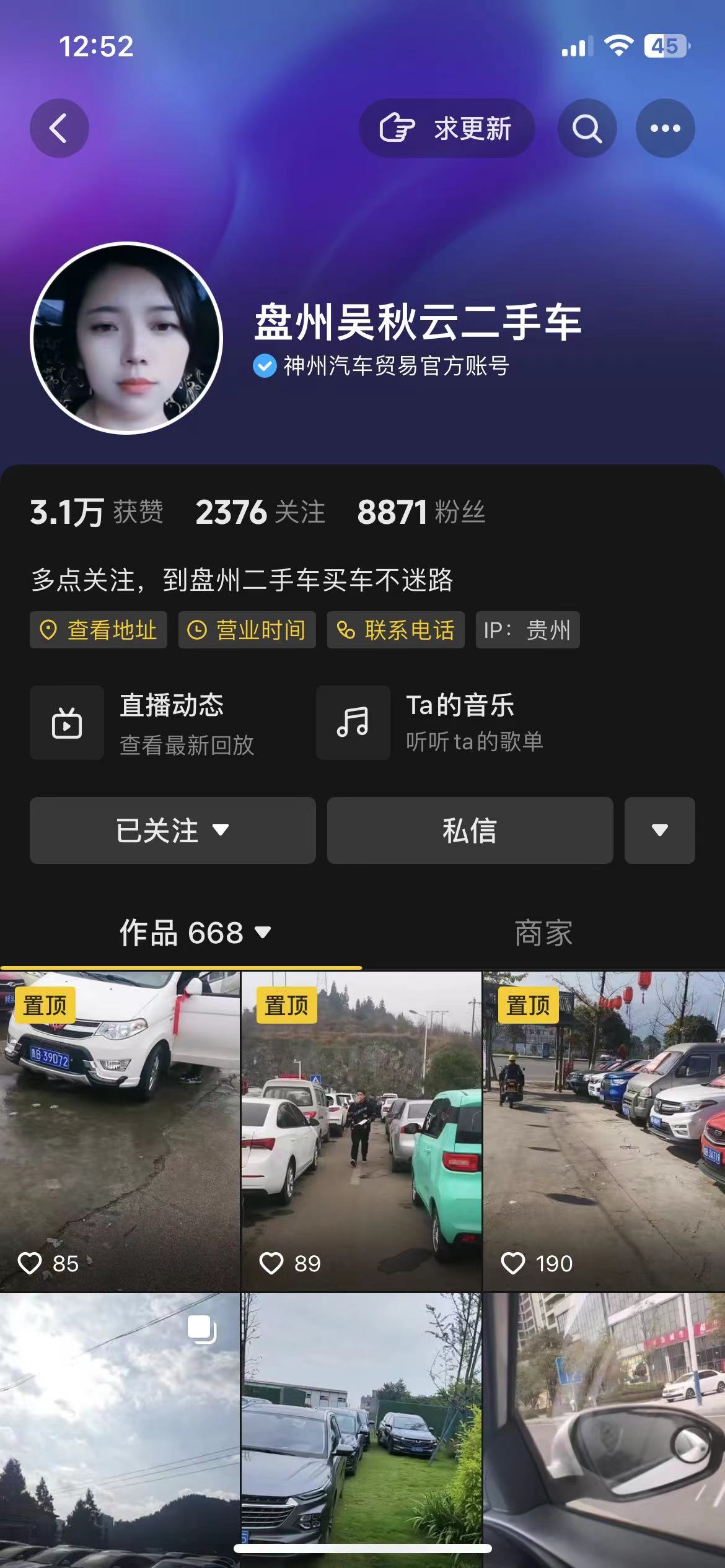Open the pinned video with 190 likes
Image resolution: width=725 pixels, height=1568 pixels.
[x=604, y=1130]
